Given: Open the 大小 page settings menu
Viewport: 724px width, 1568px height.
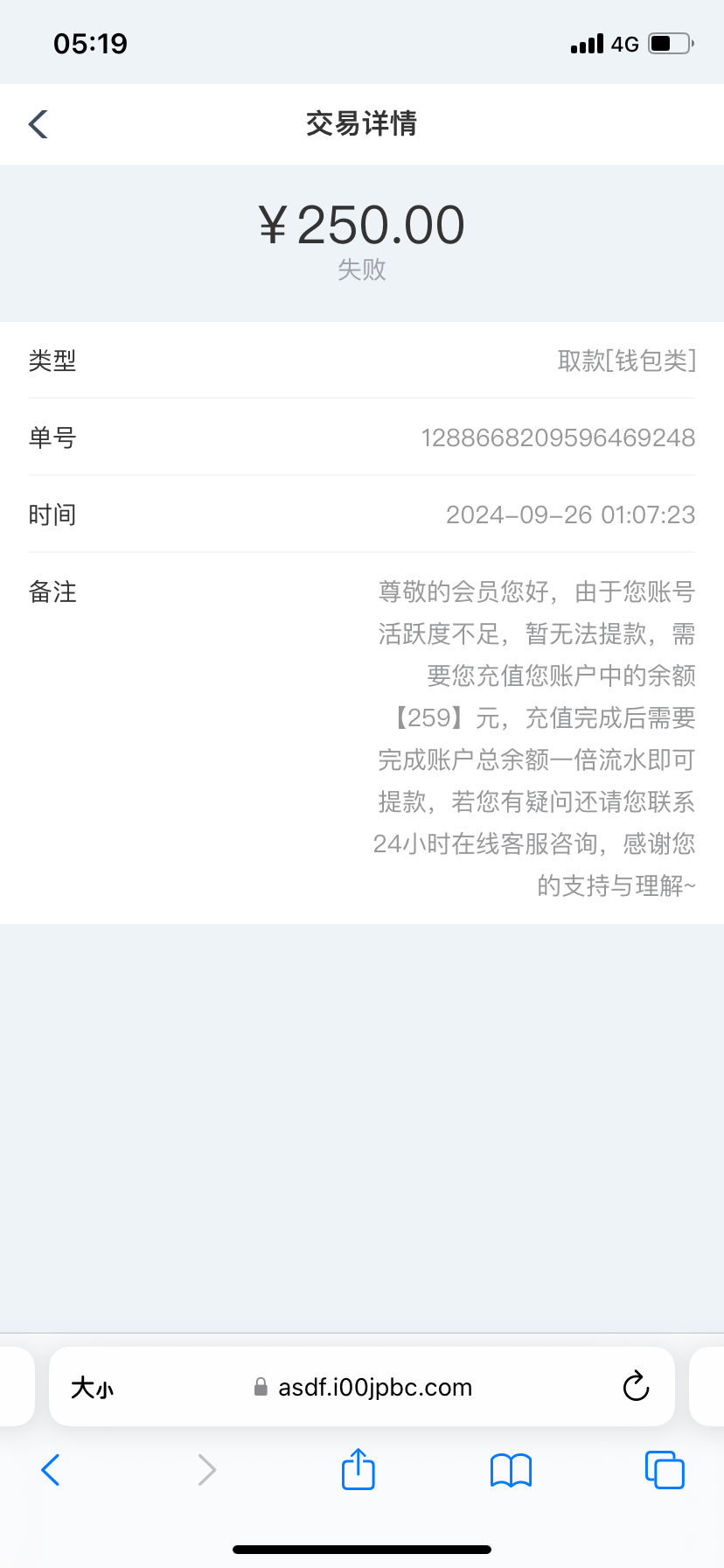Looking at the screenshot, I should (x=91, y=1386).
